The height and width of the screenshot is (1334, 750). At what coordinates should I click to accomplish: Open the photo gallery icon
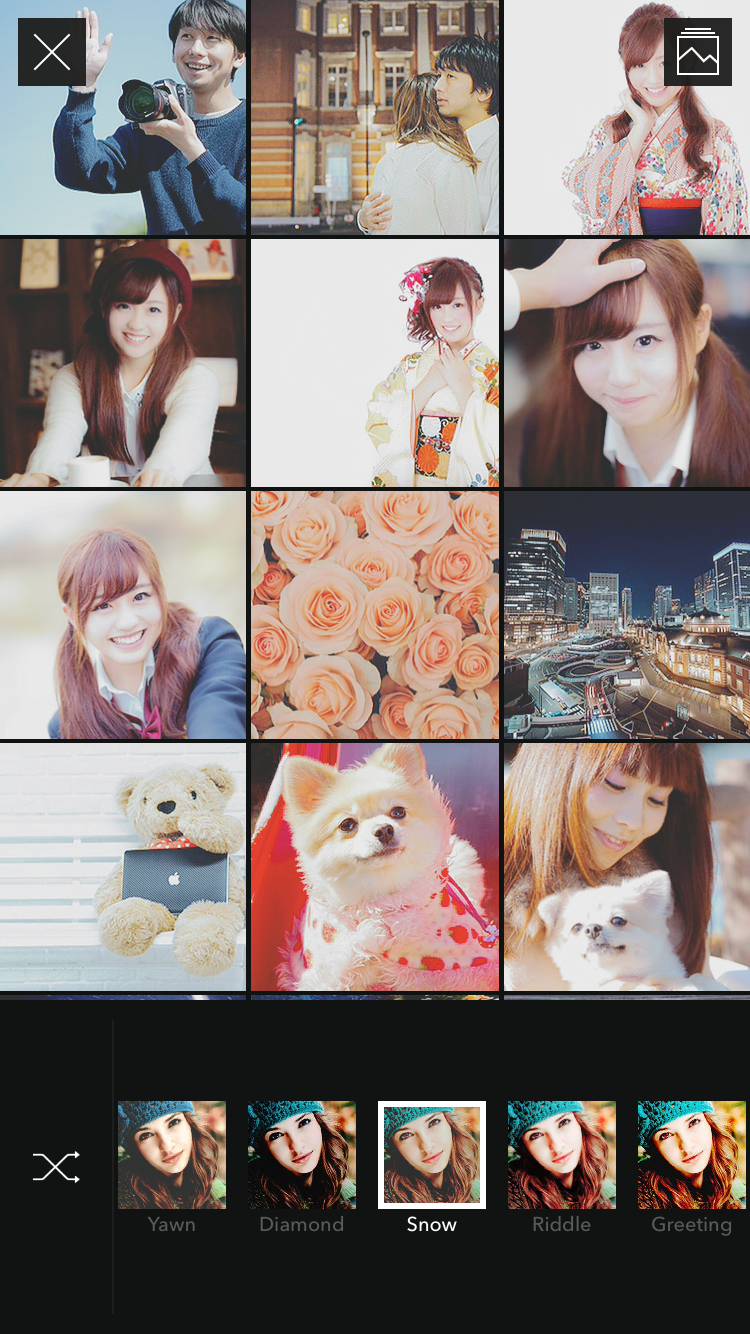click(697, 52)
